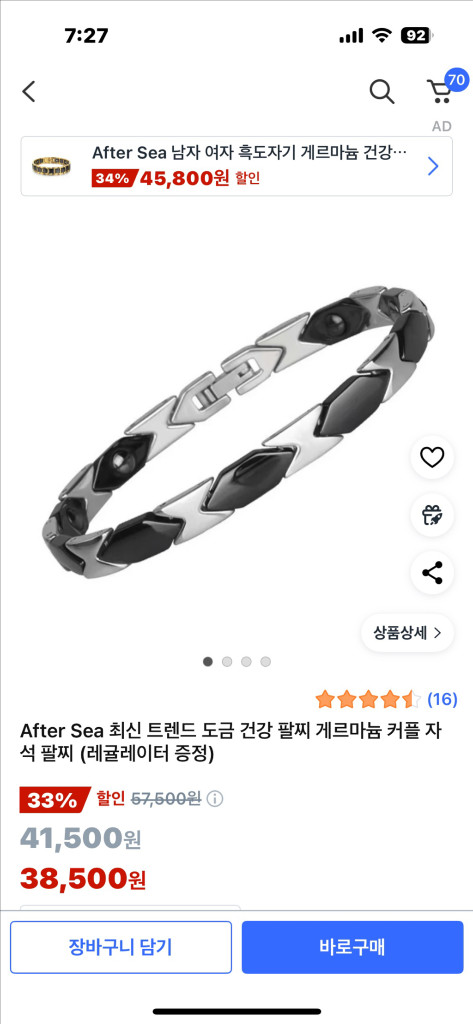The width and height of the screenshot is (473, 1024).
Task: Open the shopping cart with 70 items
Action: (442, 89)
